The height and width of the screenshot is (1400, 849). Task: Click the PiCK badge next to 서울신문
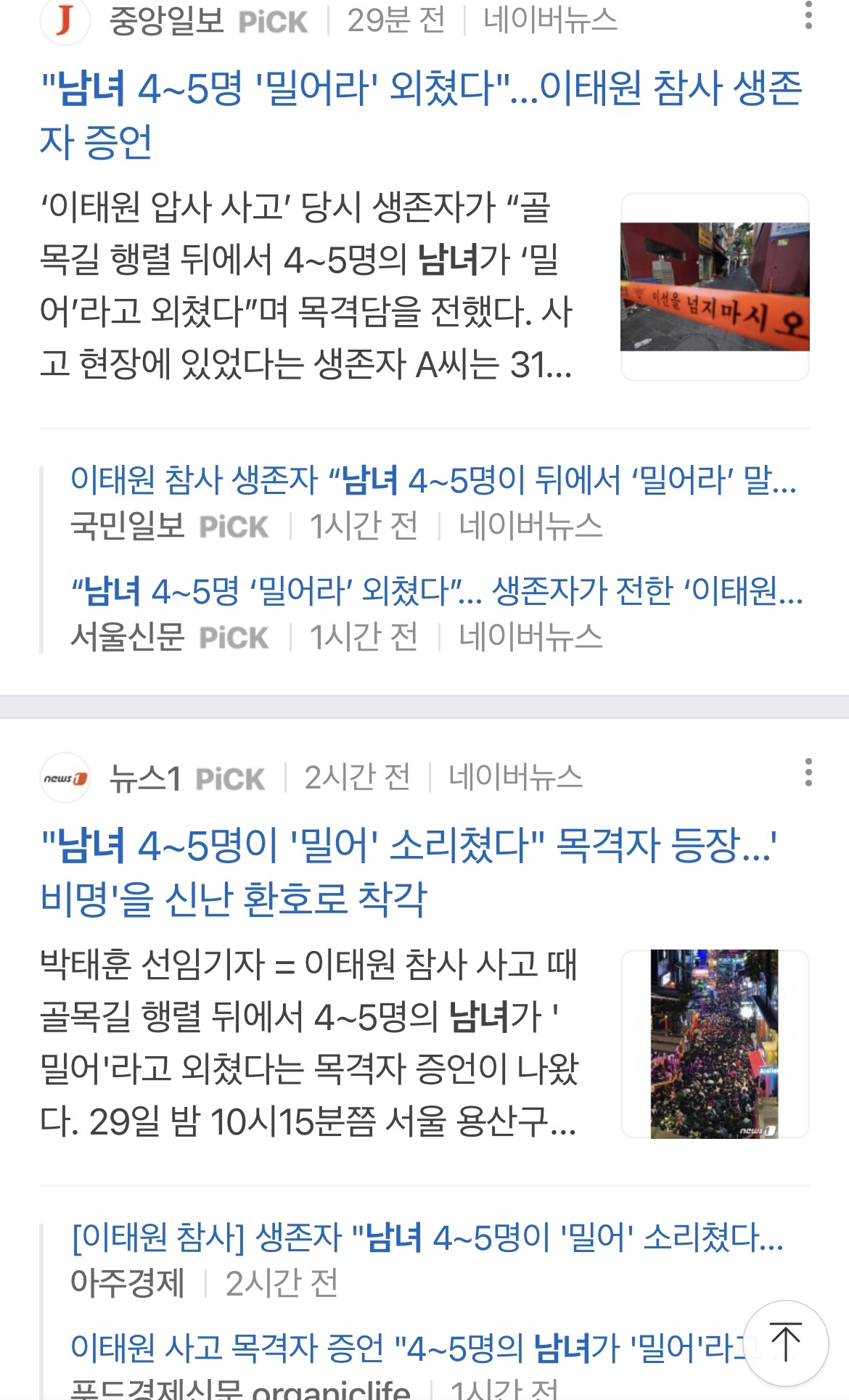pyautogui.click(x=233, y=636)
